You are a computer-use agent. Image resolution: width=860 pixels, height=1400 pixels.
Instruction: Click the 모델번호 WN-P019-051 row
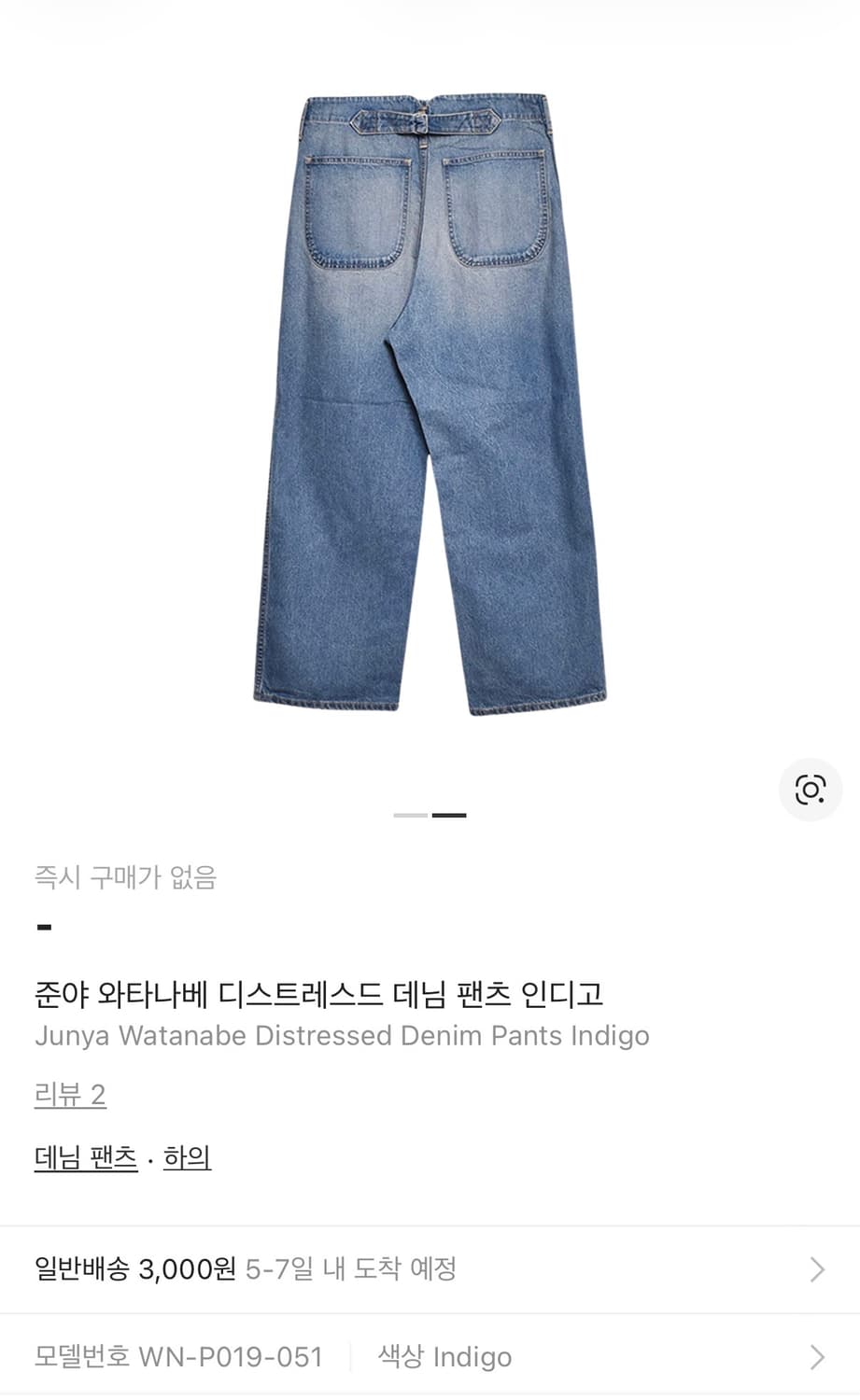[177, 1356]
